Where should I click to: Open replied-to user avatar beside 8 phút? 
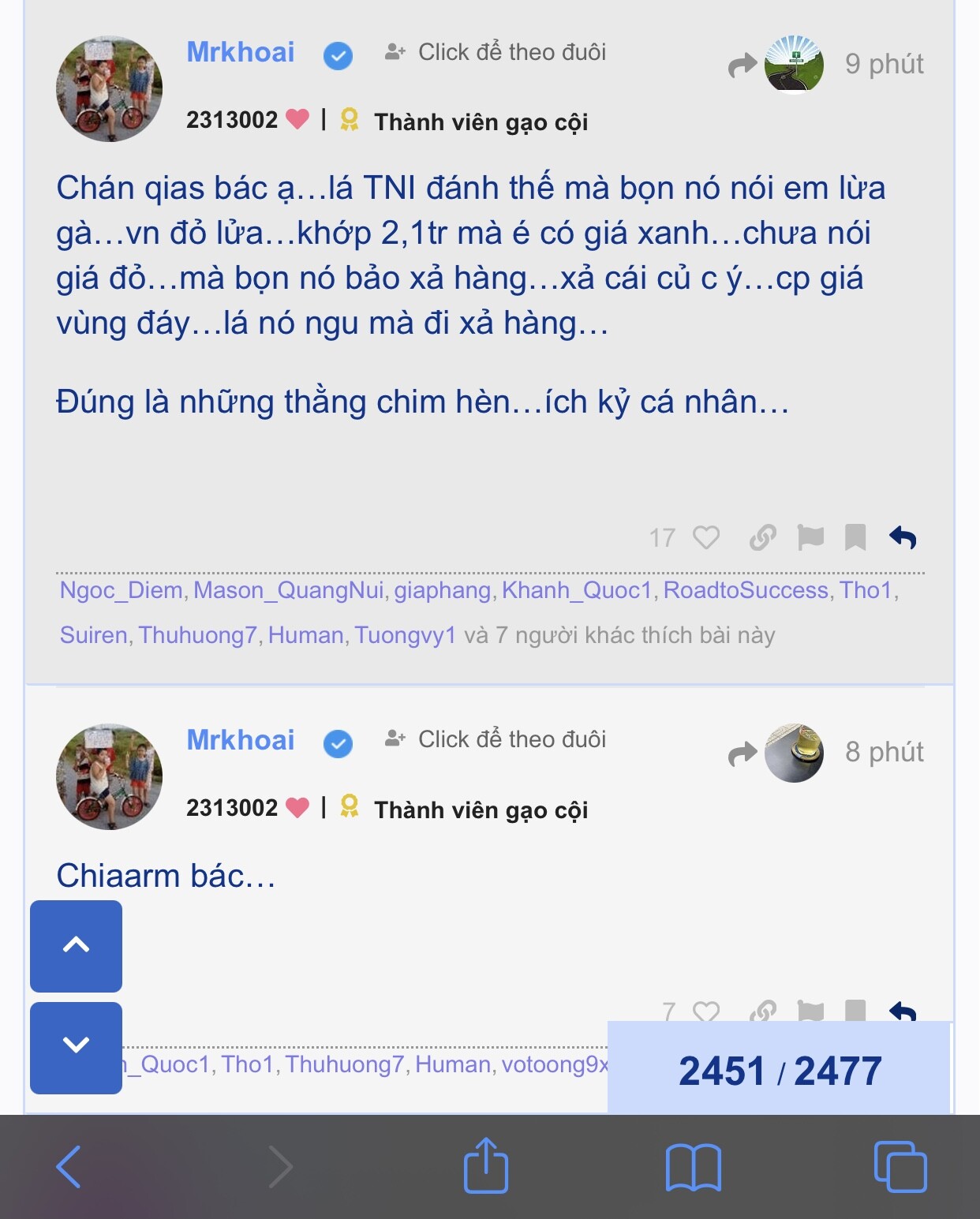(793, 753)
